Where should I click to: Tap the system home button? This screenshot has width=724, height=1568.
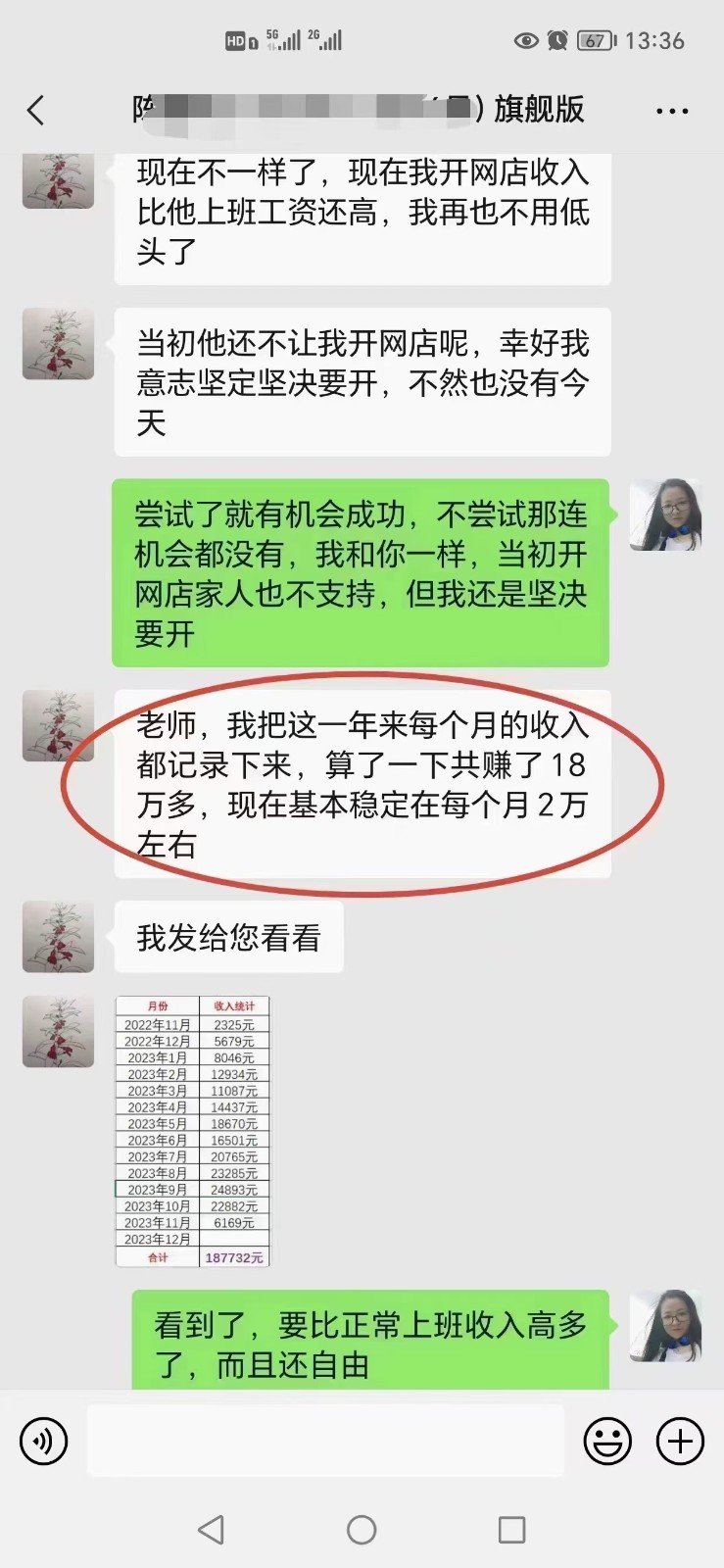362,1530
